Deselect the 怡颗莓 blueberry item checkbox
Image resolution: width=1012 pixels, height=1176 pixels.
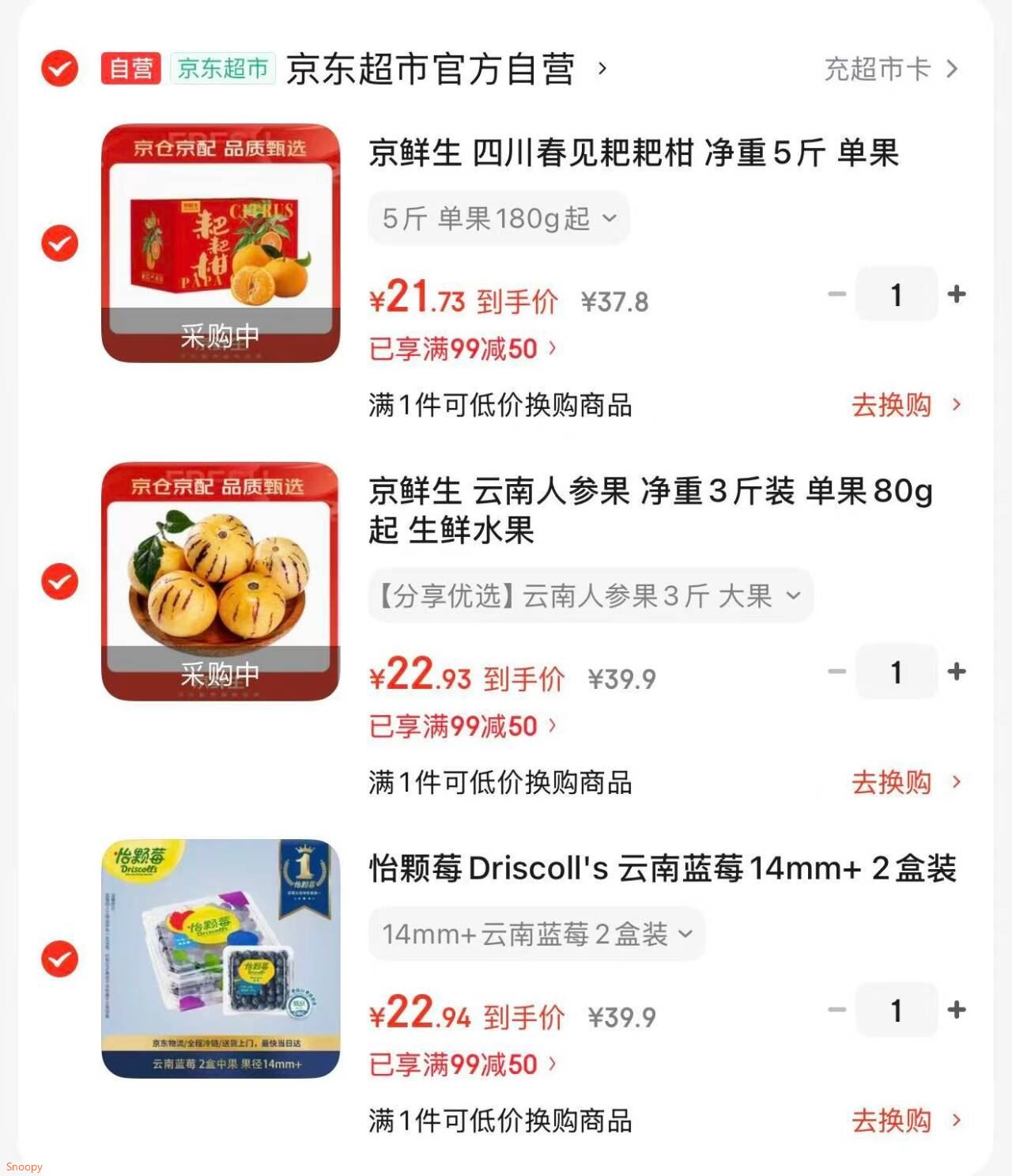60,959
